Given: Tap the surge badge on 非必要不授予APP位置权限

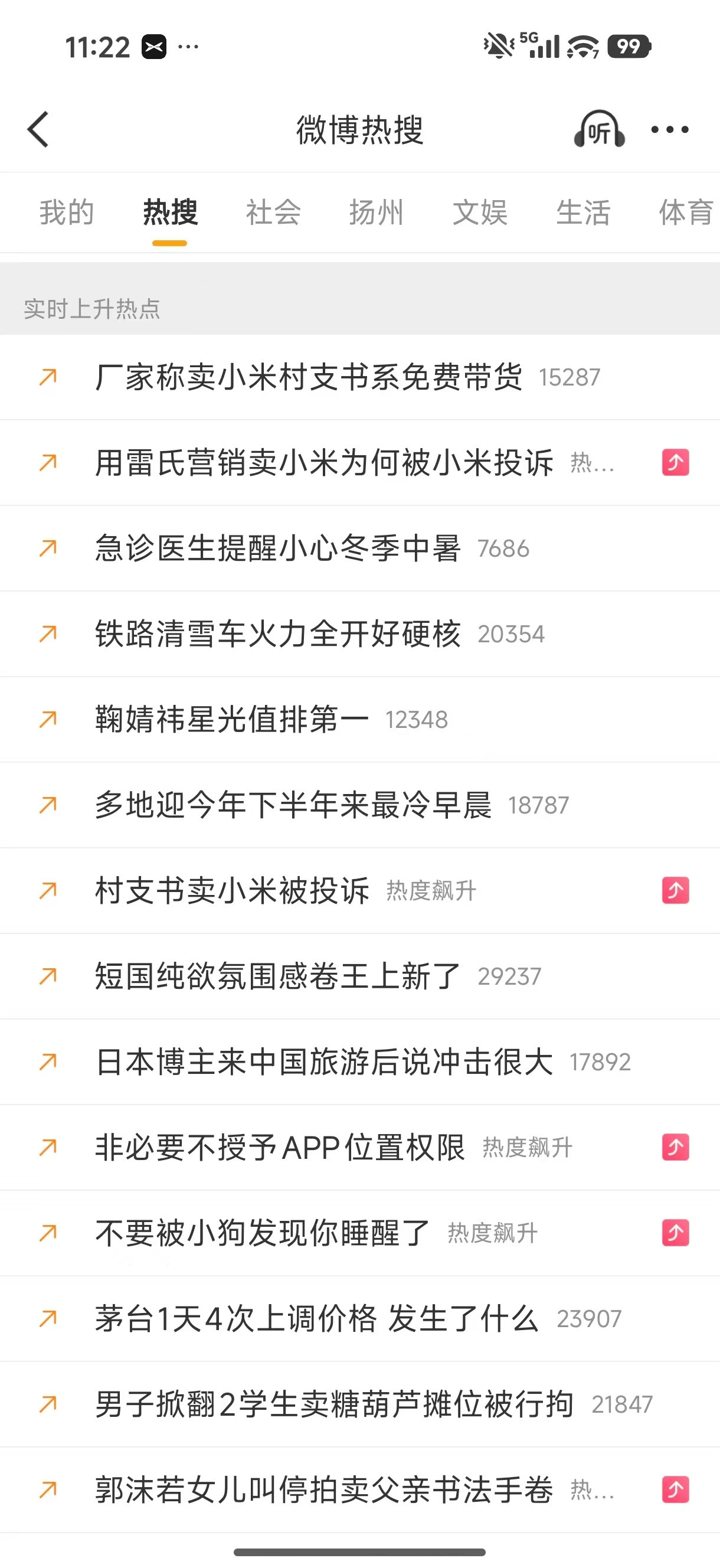Looking at the screenshot, I should pyautogui.click(x=675, y=1148).
